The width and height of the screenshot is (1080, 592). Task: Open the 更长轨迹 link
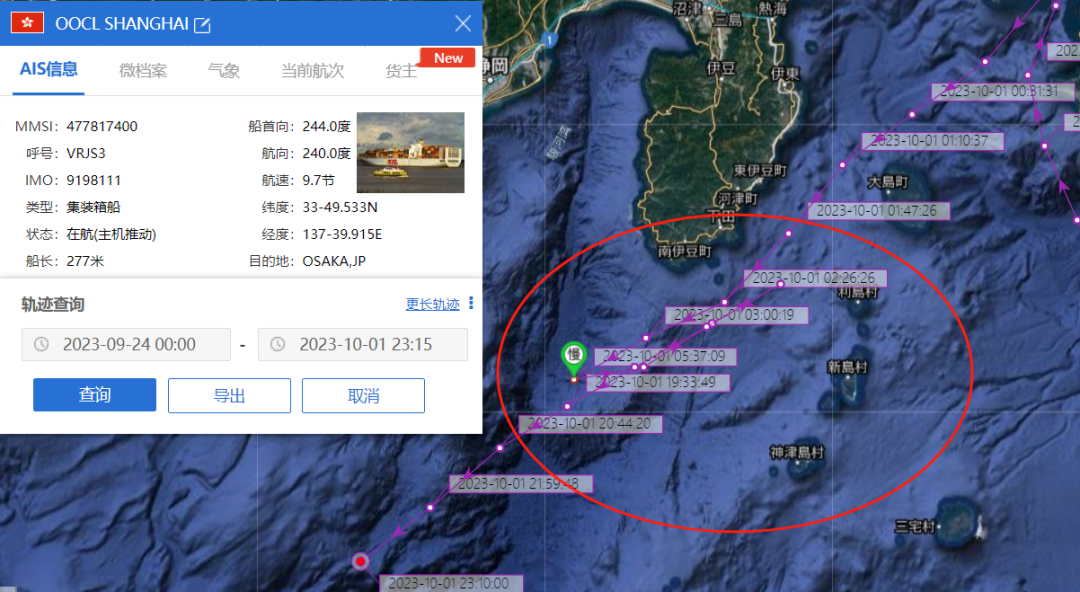(x=432, y=304)
